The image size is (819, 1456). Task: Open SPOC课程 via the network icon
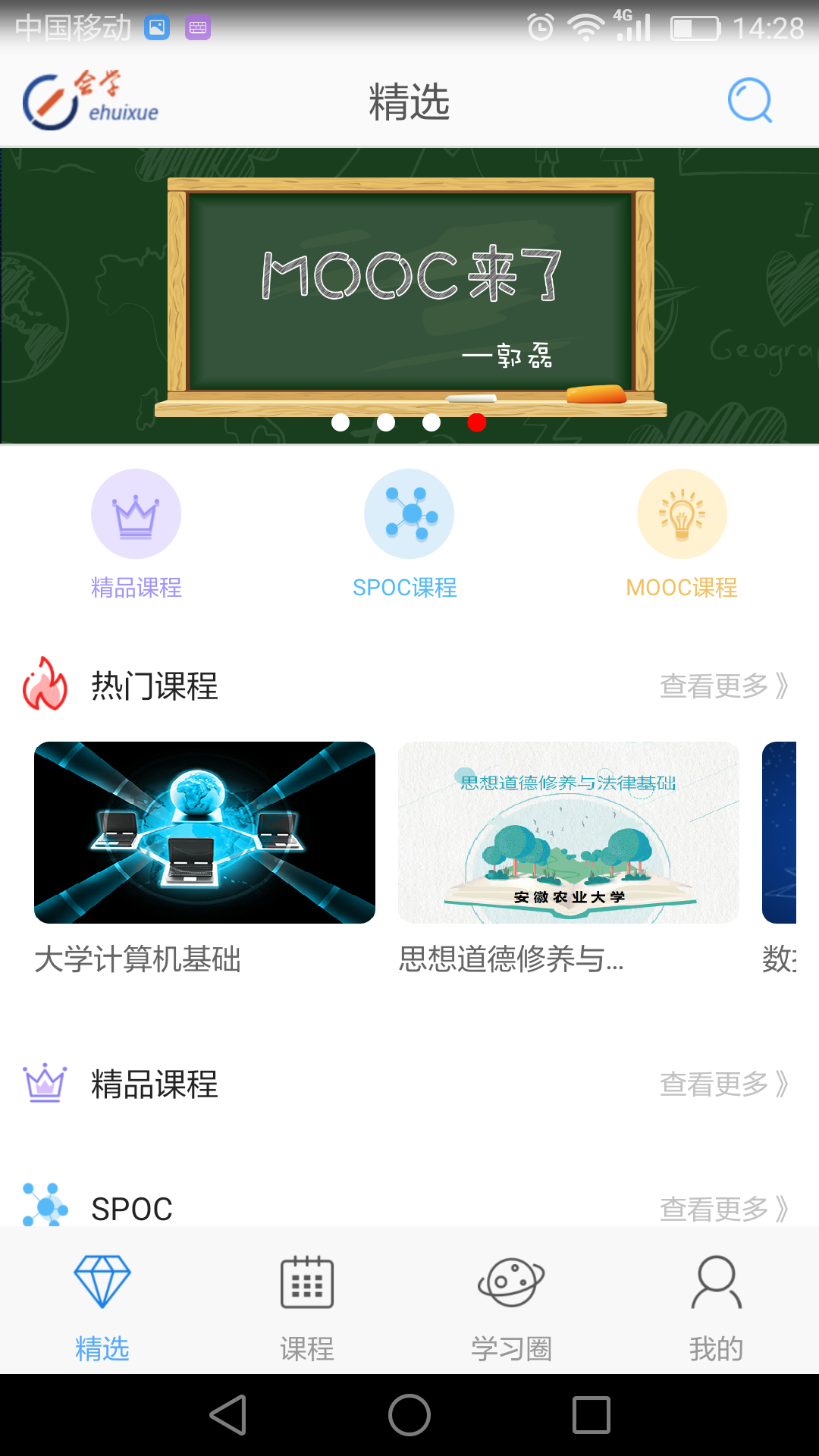(409, 513)
